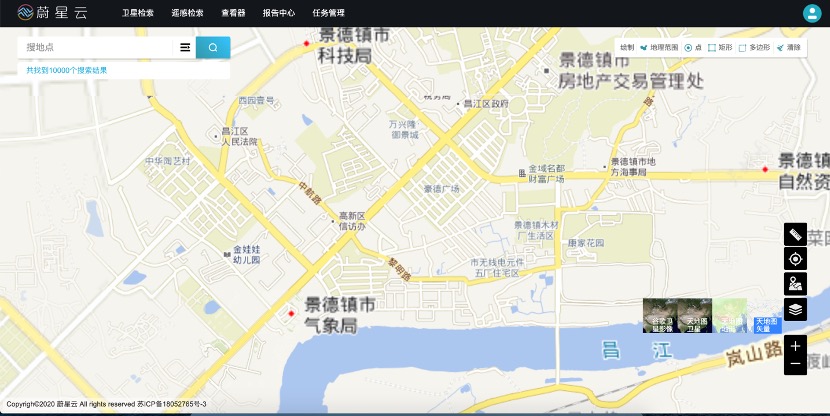Pick the 矩形 drawing tool

[x=720, y=47]
